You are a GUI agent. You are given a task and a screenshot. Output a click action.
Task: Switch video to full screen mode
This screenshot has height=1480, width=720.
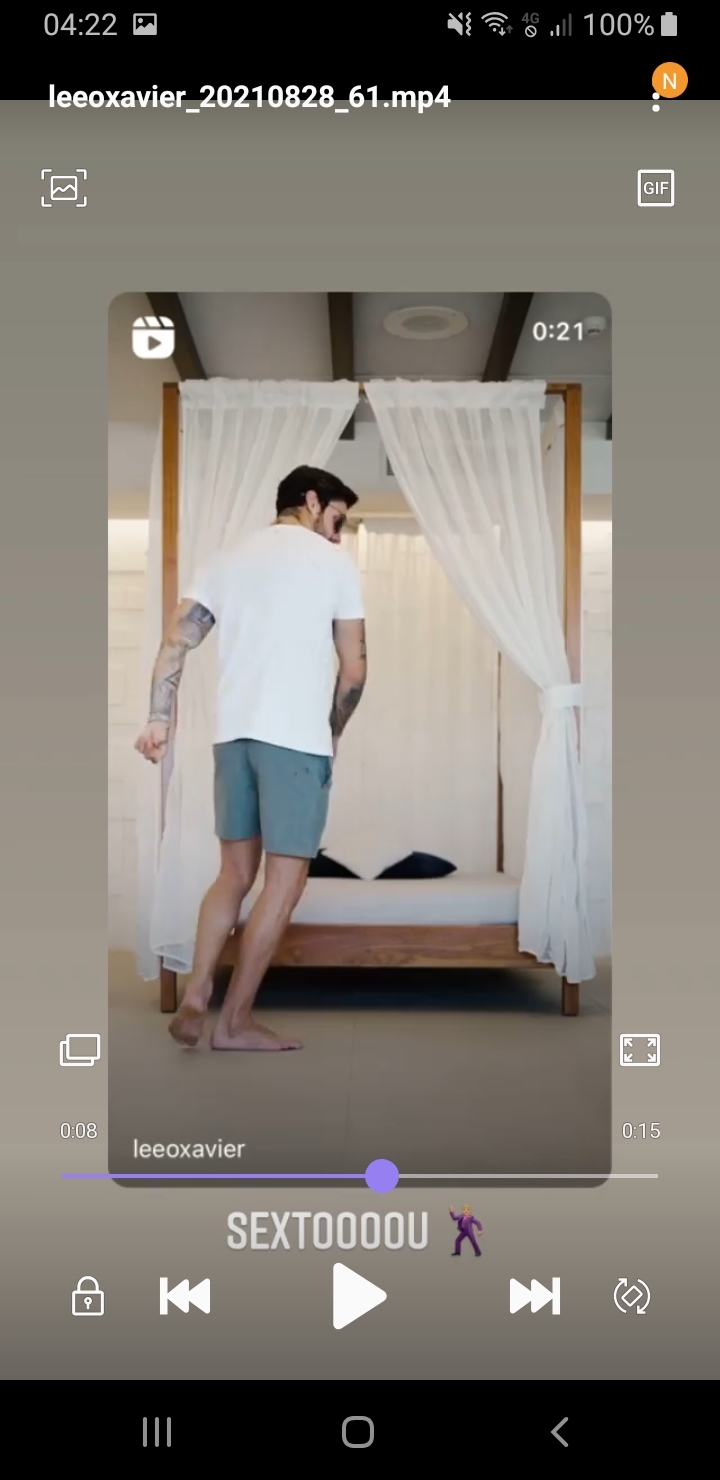tap(640, 1050)
